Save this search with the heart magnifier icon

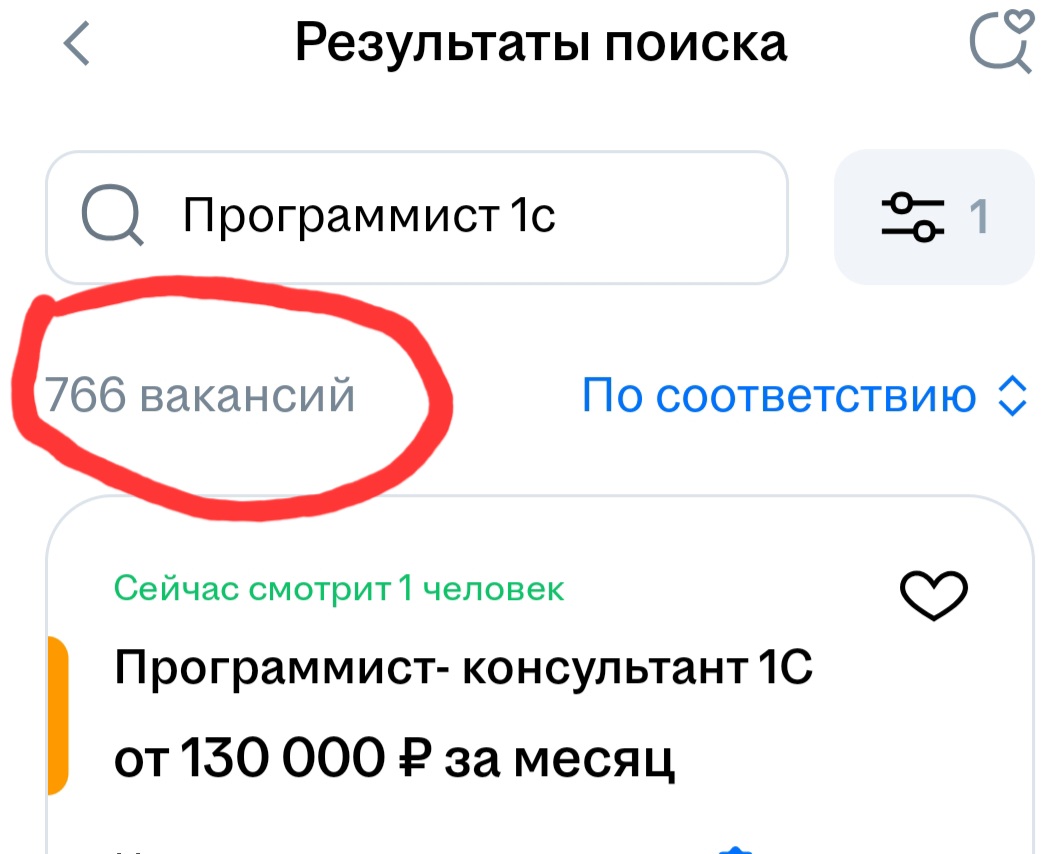coord(1001,40)
